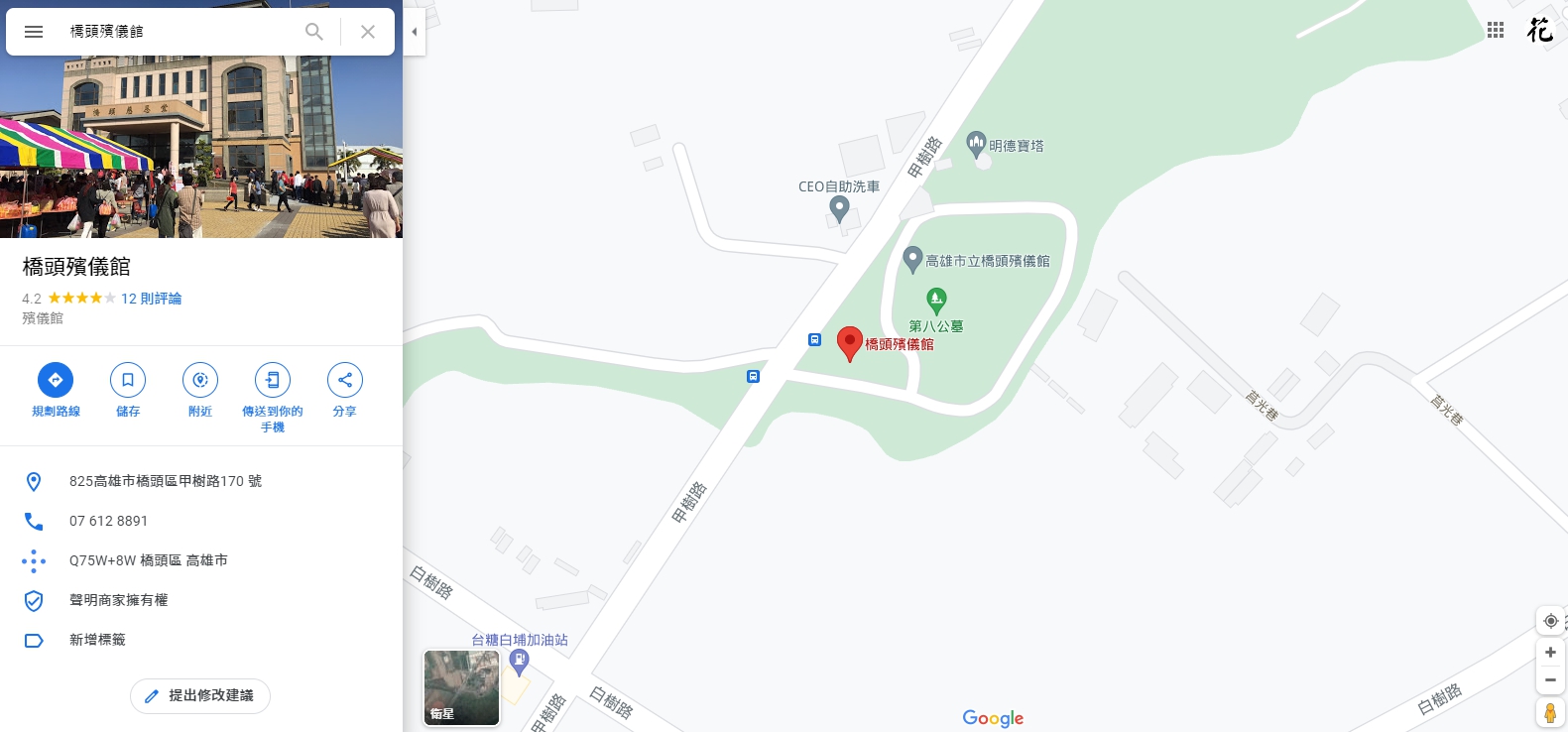Tap the 提出修改建議 button

click(x=200, y=696)
